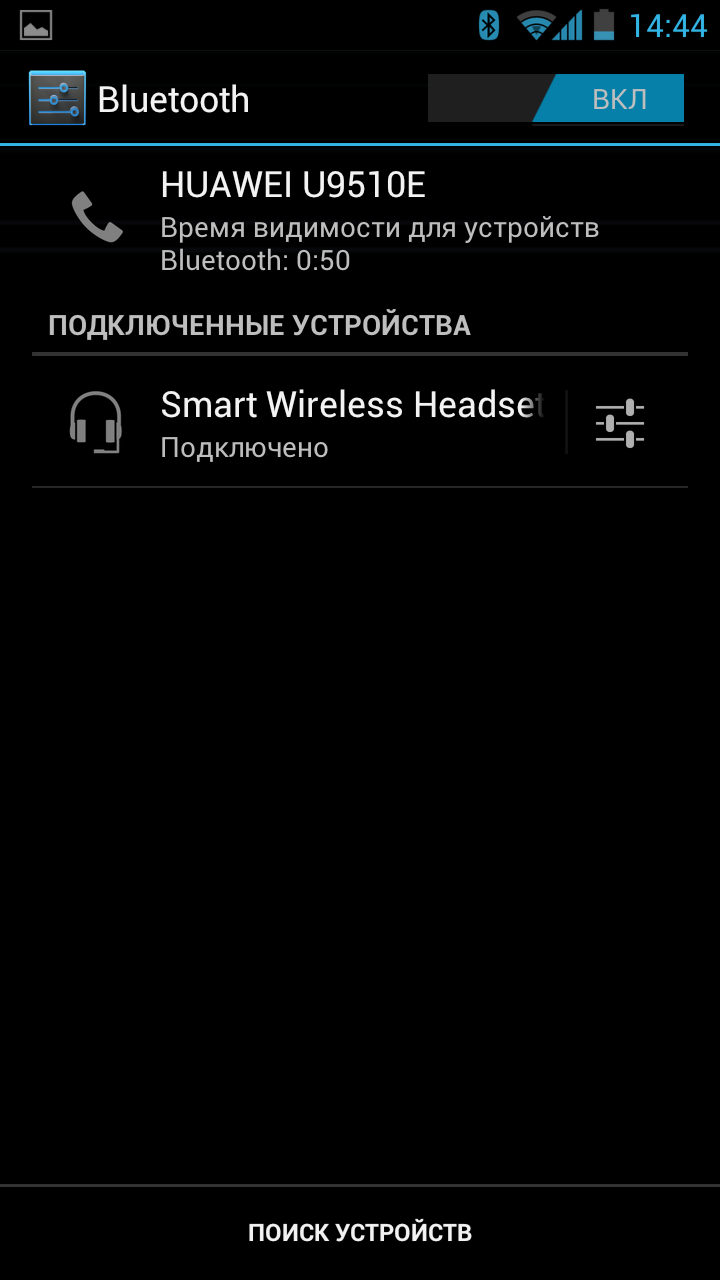Open the Bluetooth settings app icon
This screenshot has width=720, height=1280.
tap(55, 97)
